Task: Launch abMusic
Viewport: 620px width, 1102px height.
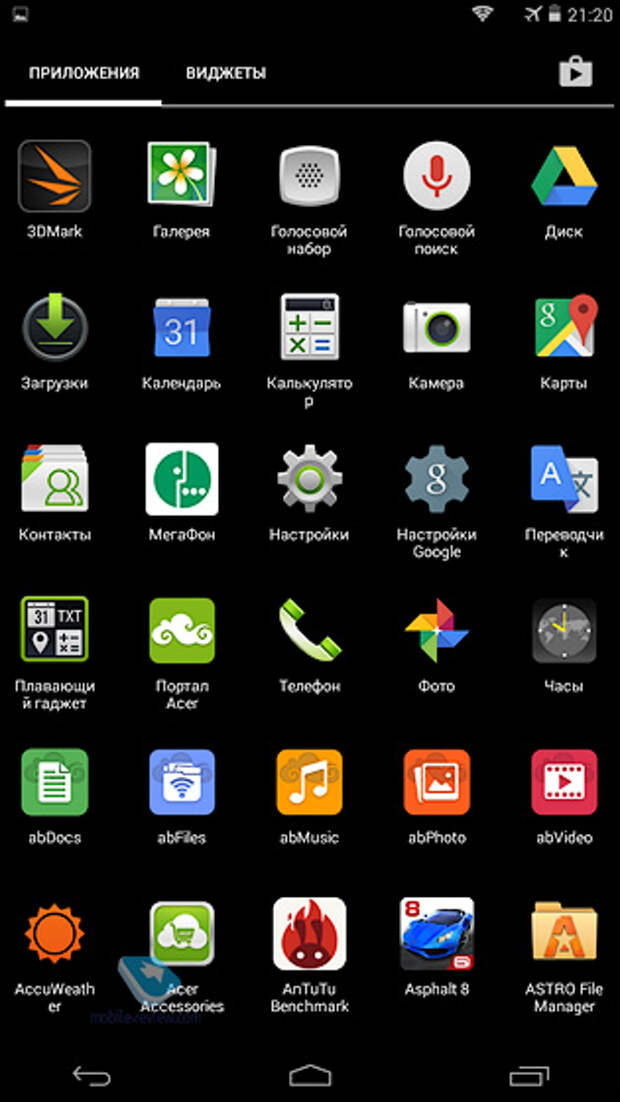Action: (x=309, y=782)
